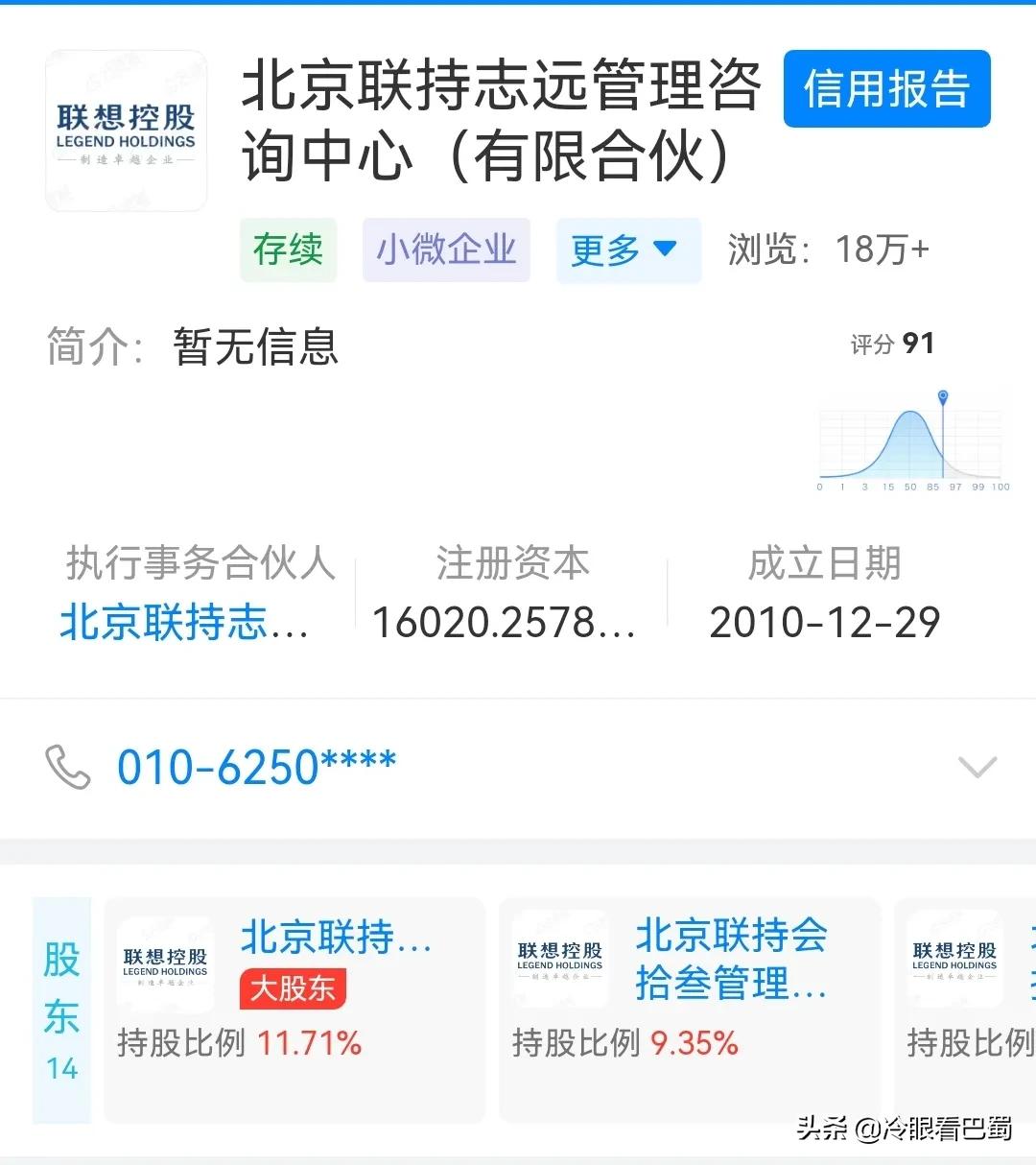Open the 股东 14 shareholders section
Image resolution: width=1036 pixels, height=1165 pixels.
click(x=61, y=1010)
